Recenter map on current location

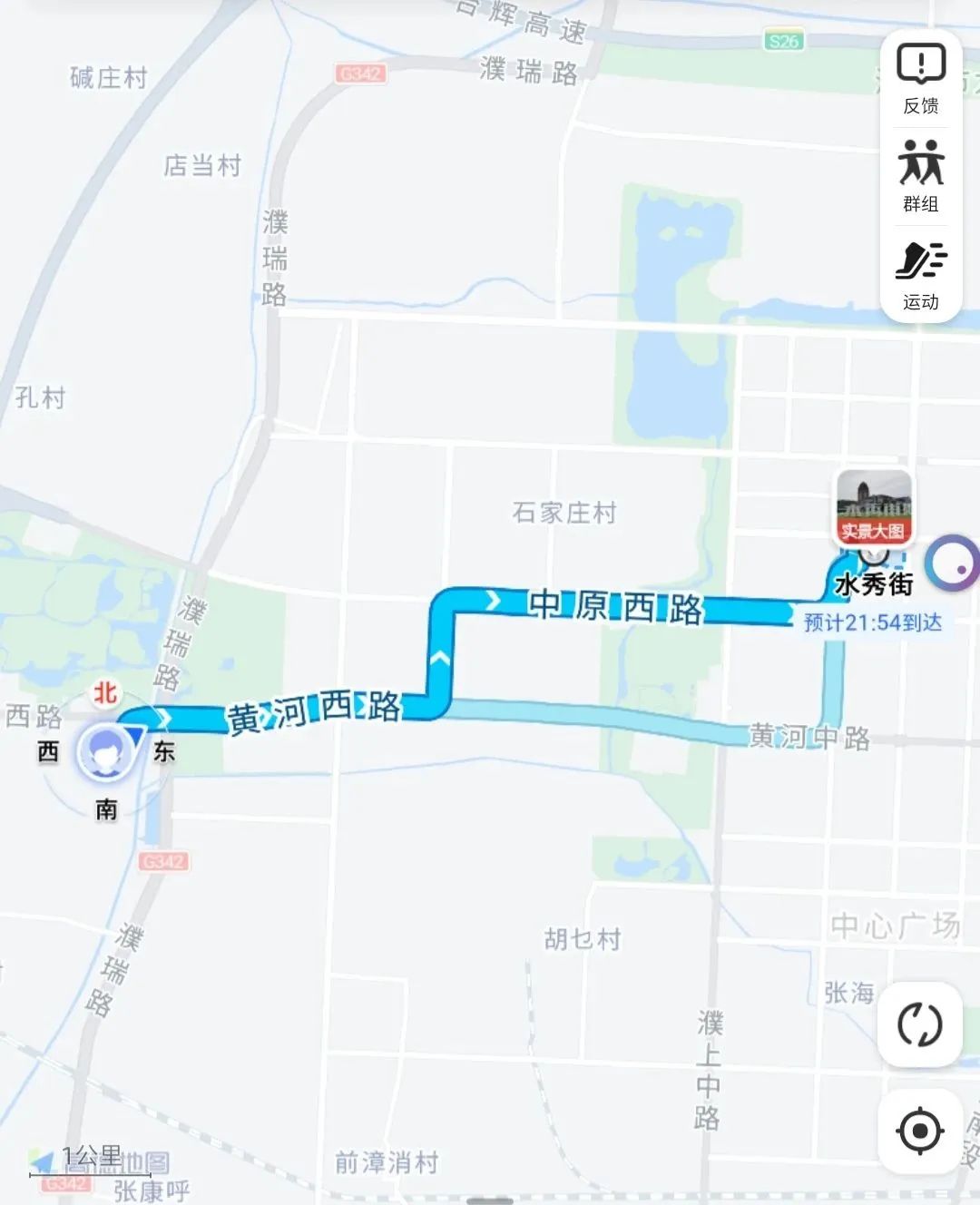[x=919, y=1131]
